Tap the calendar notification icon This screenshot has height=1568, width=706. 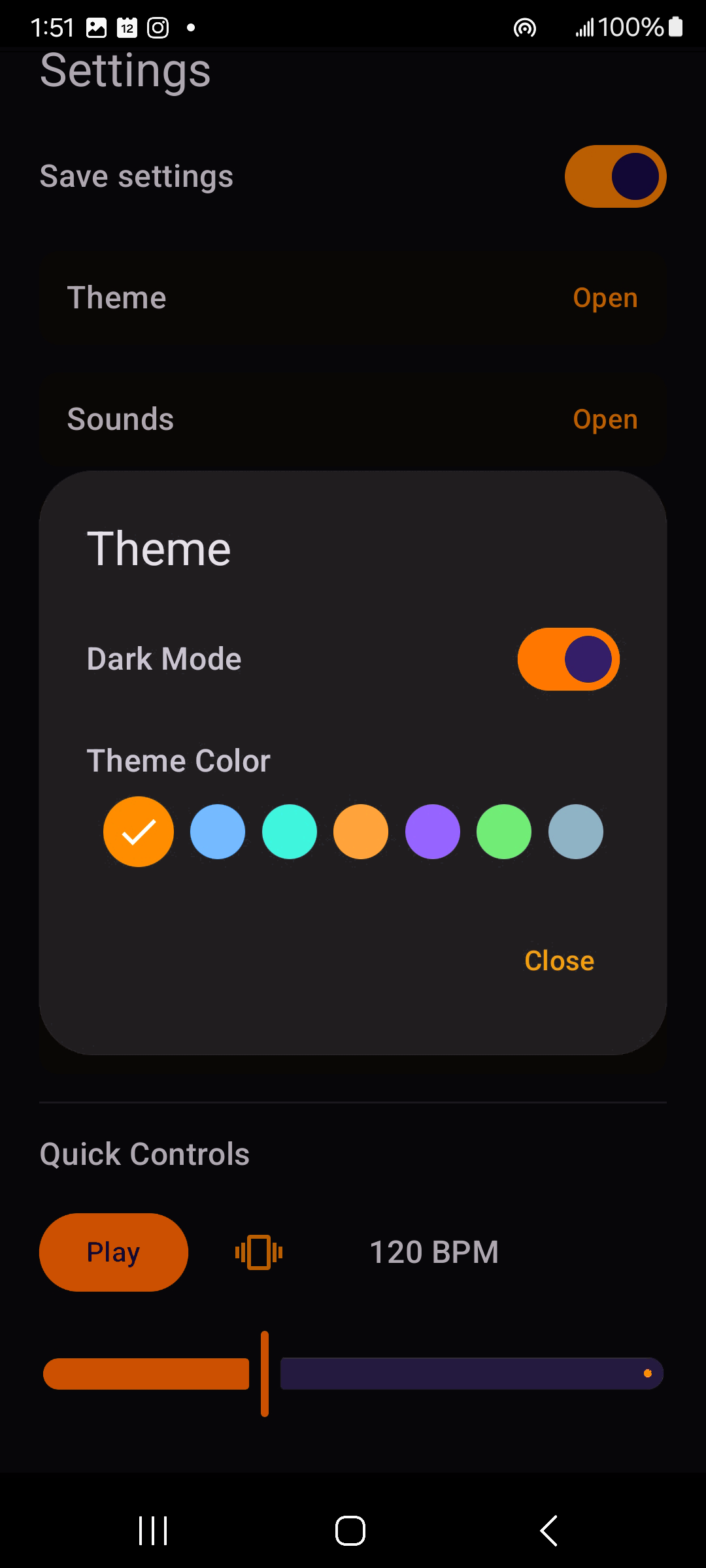[126, 27]
